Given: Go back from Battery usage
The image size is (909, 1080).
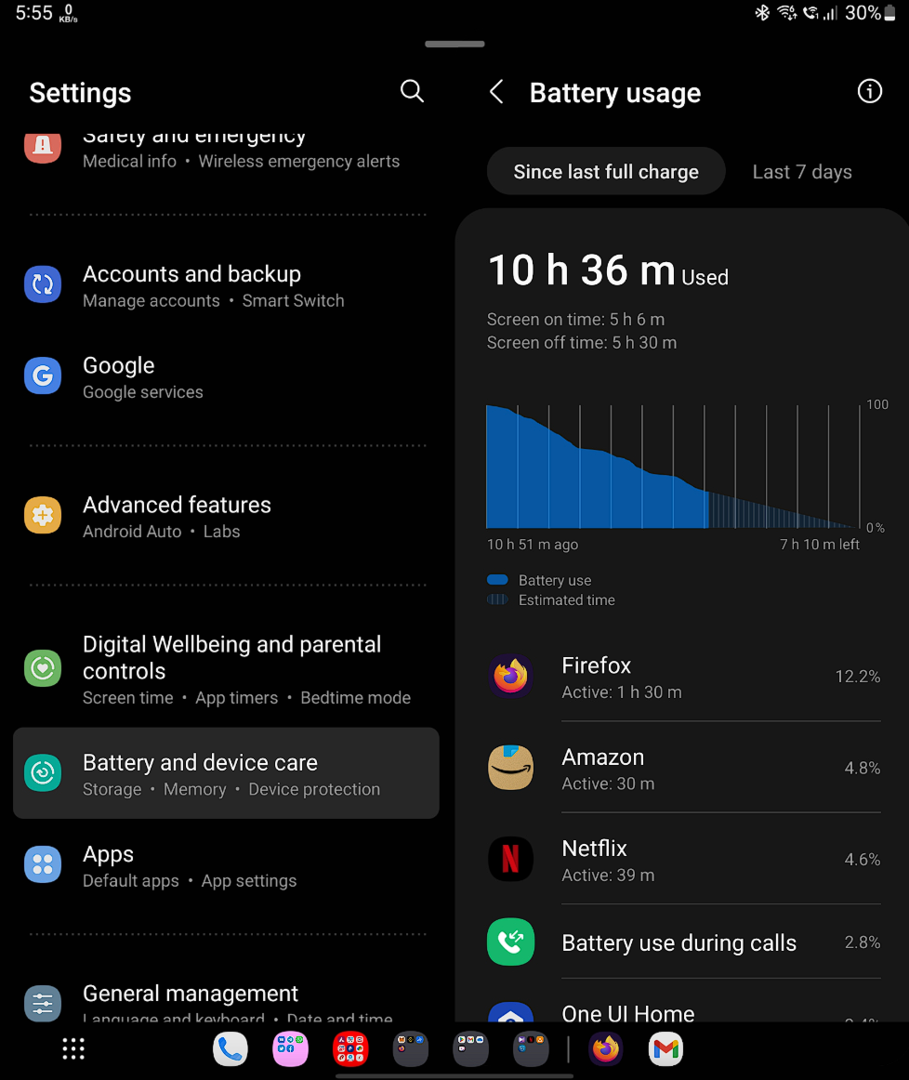Looking at the screenshot, I should click(496, 93).
